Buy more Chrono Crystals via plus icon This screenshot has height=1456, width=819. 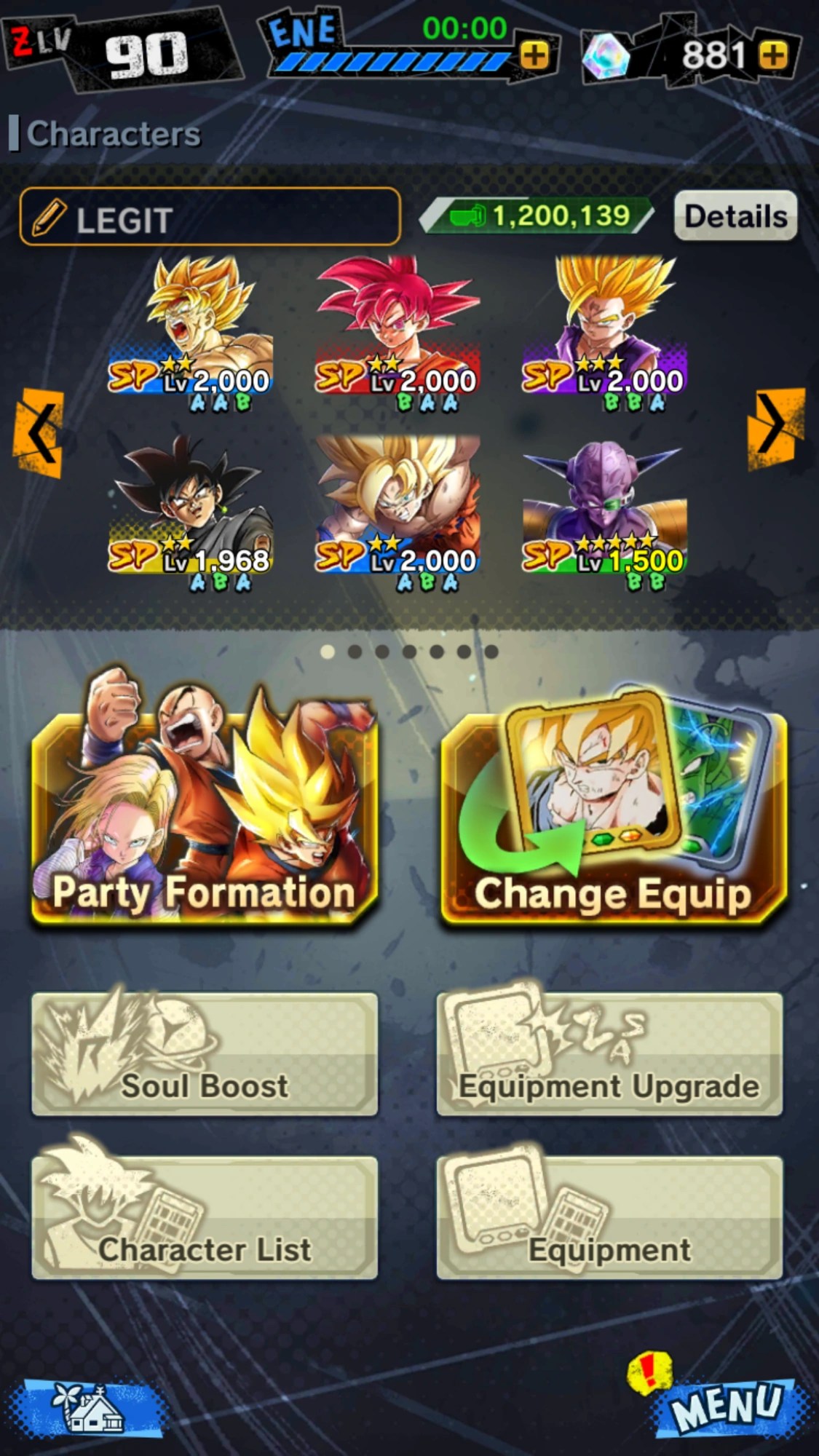[773, 55]
